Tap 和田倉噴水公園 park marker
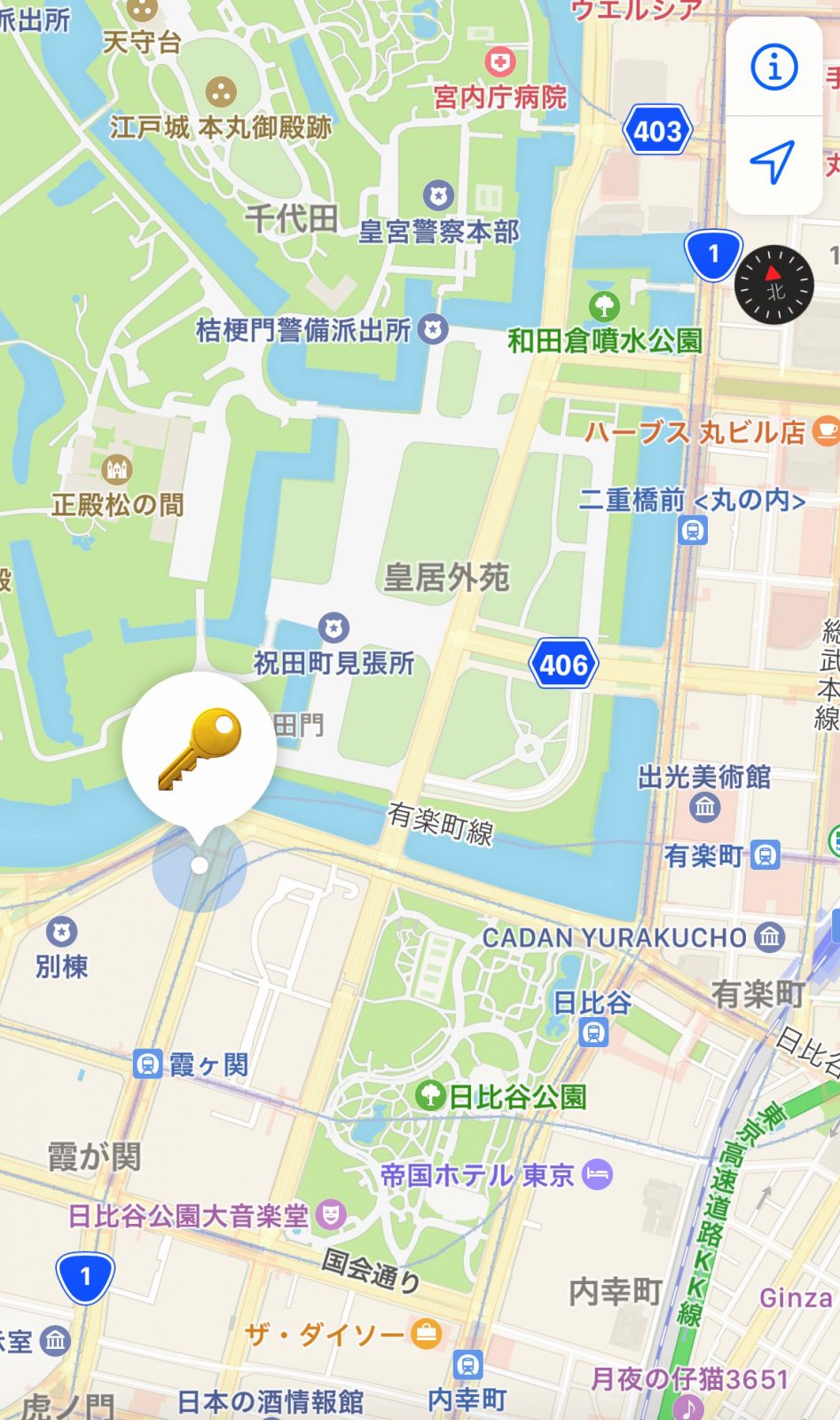This screenshot has height=1420, width=840. coord(604,307)
